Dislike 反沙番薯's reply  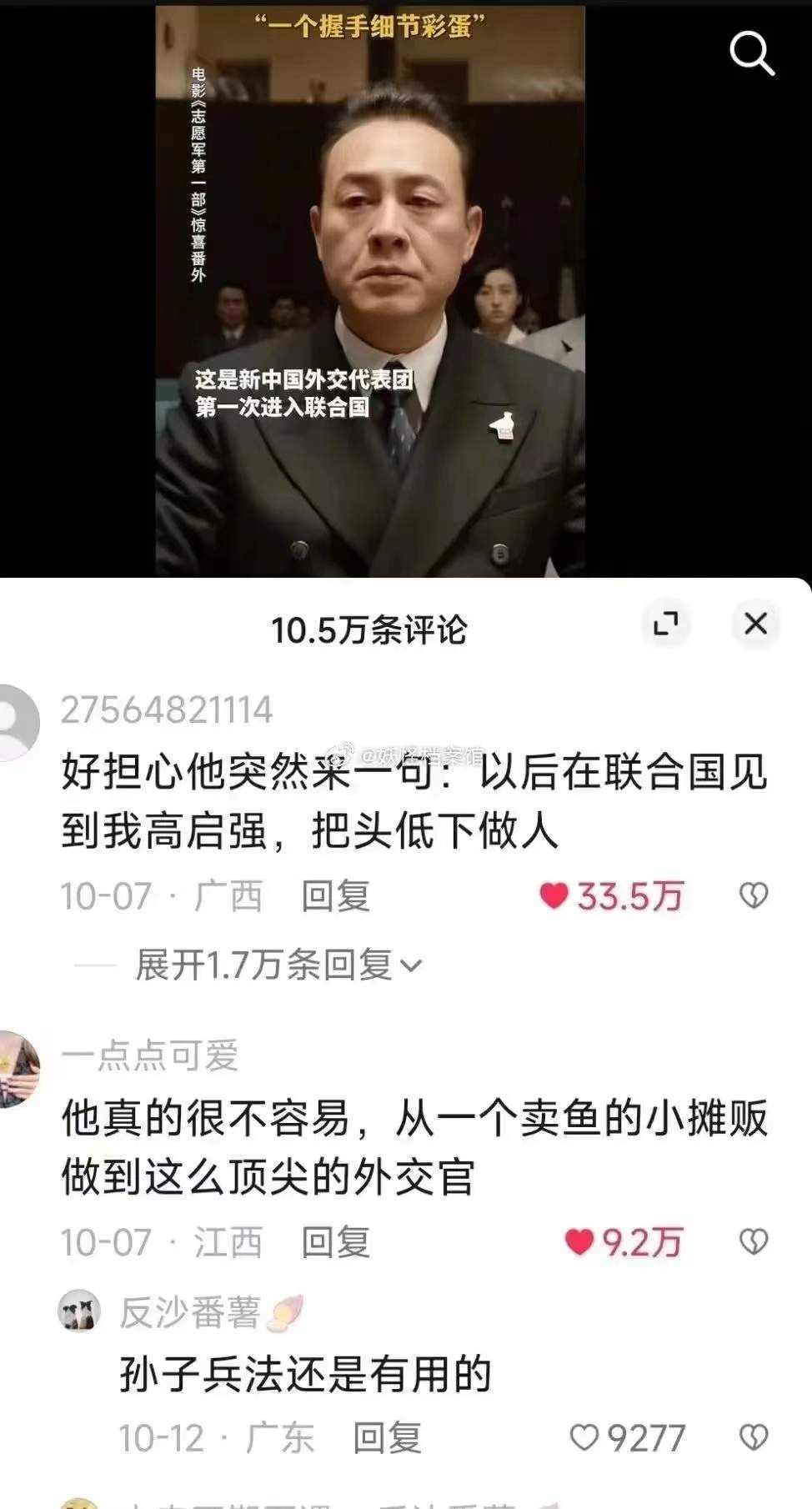click(x=754, y=1438)
